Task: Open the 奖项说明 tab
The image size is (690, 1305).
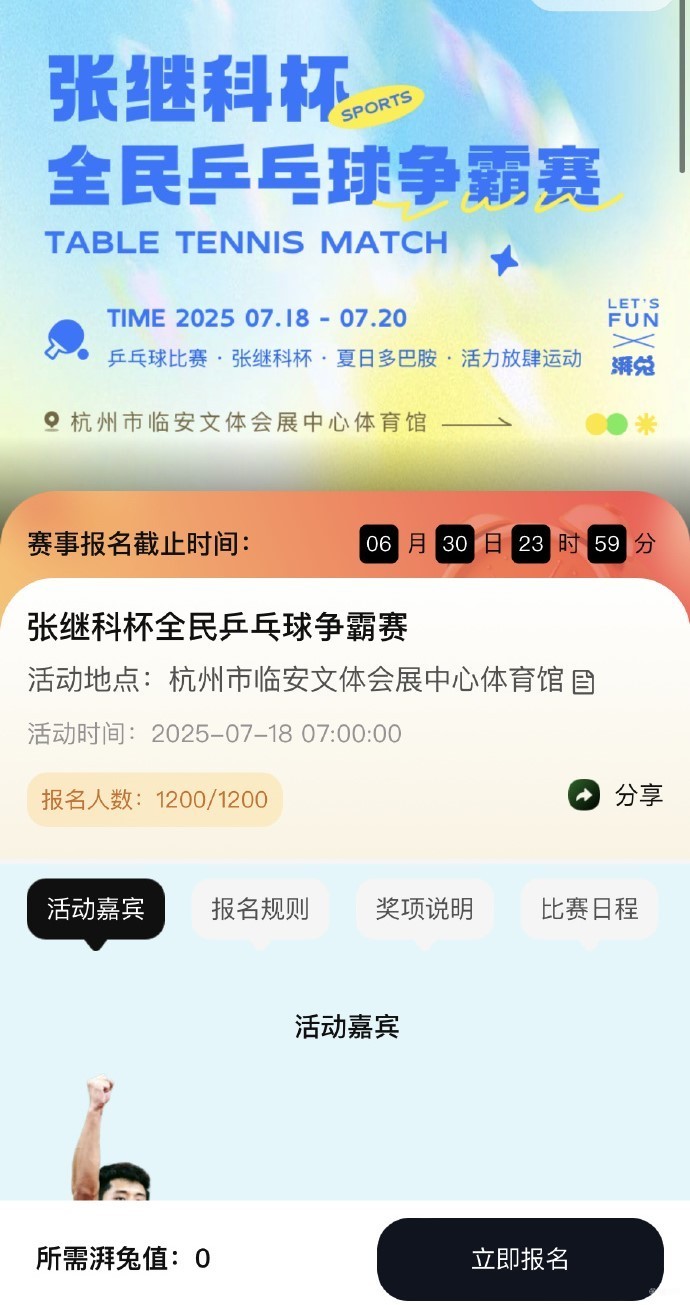Action: click(424, 909)
